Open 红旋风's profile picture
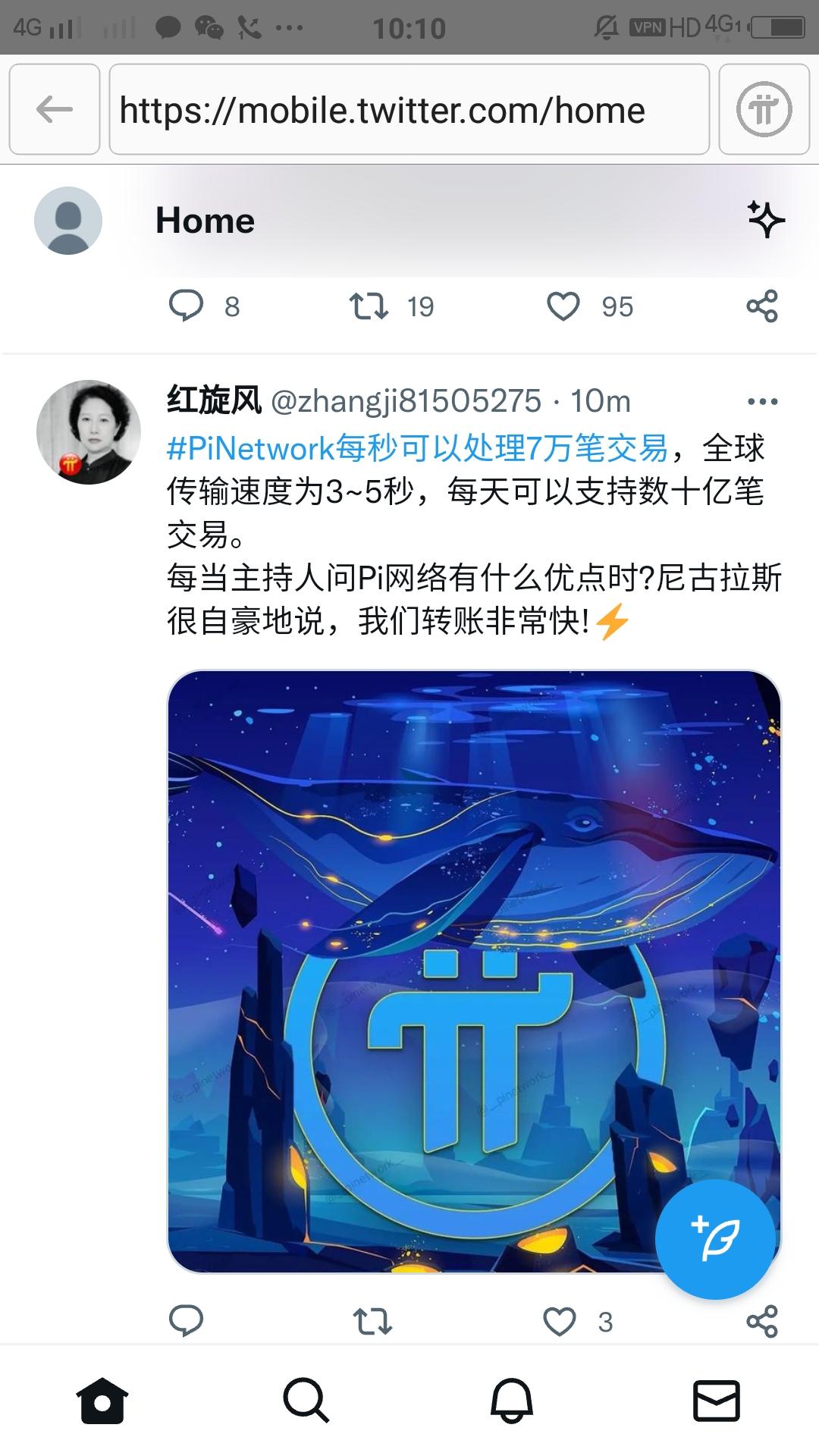Viewport: 819px width, 1456px height. pyautogui.click(x=89, y=431)
